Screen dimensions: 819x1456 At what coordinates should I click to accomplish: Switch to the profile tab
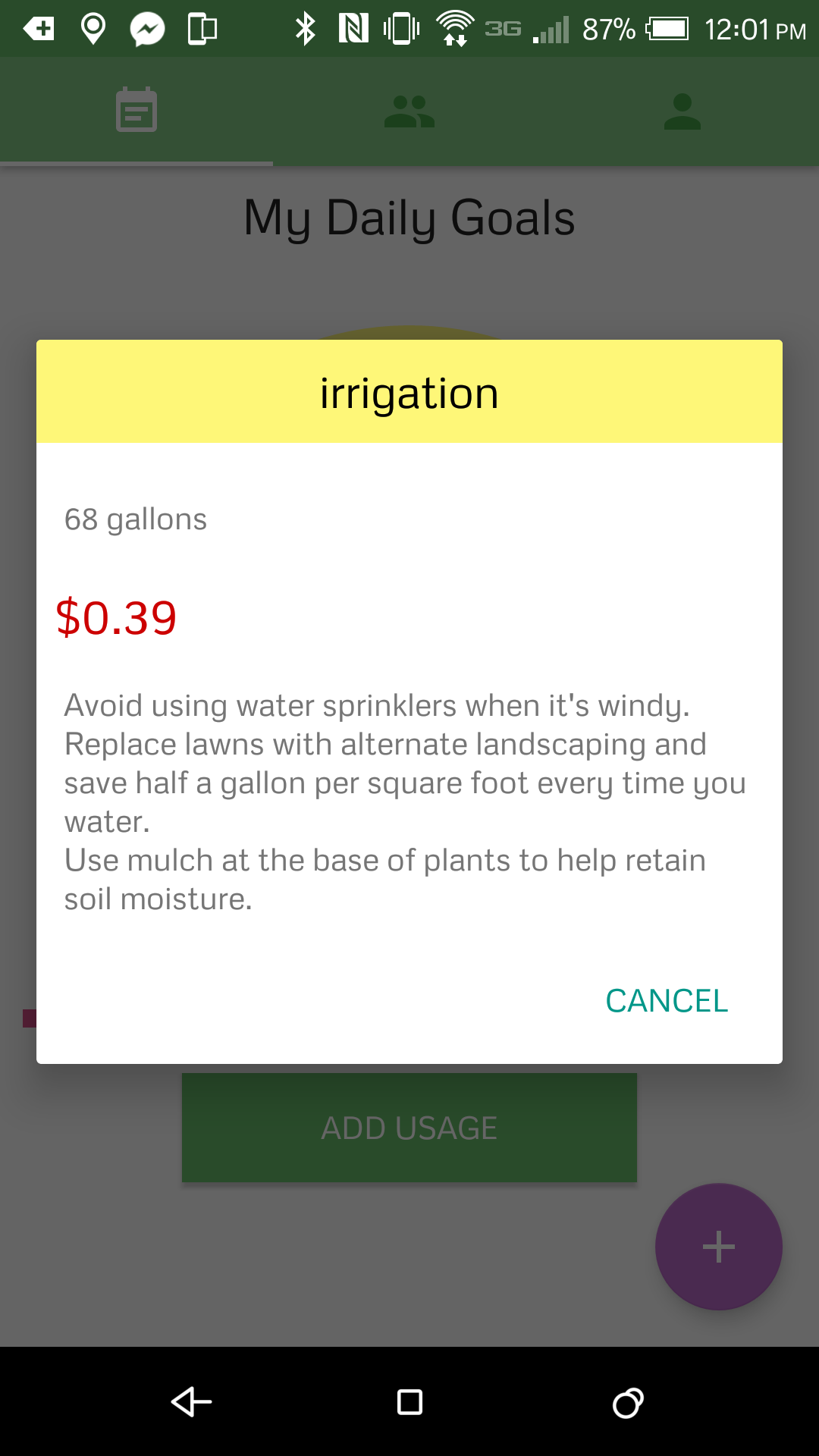[x=682, y=111]
